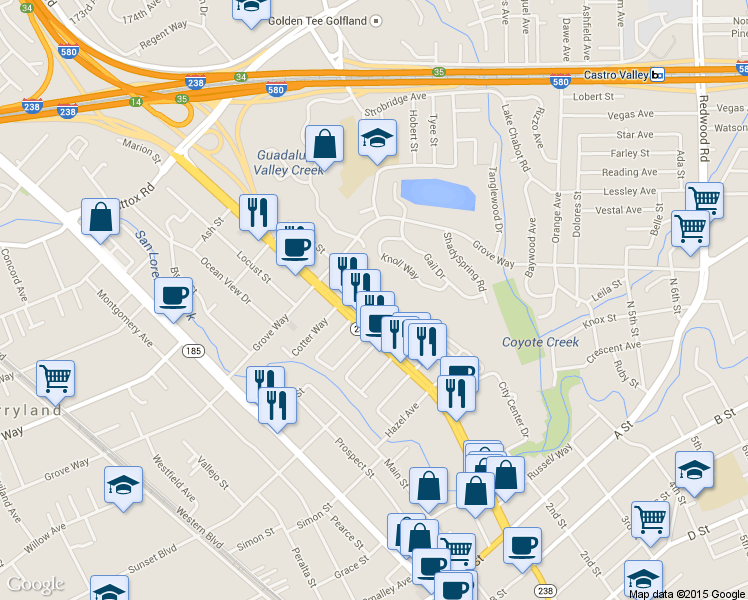Tap the school marker near B St

[694, 469]
